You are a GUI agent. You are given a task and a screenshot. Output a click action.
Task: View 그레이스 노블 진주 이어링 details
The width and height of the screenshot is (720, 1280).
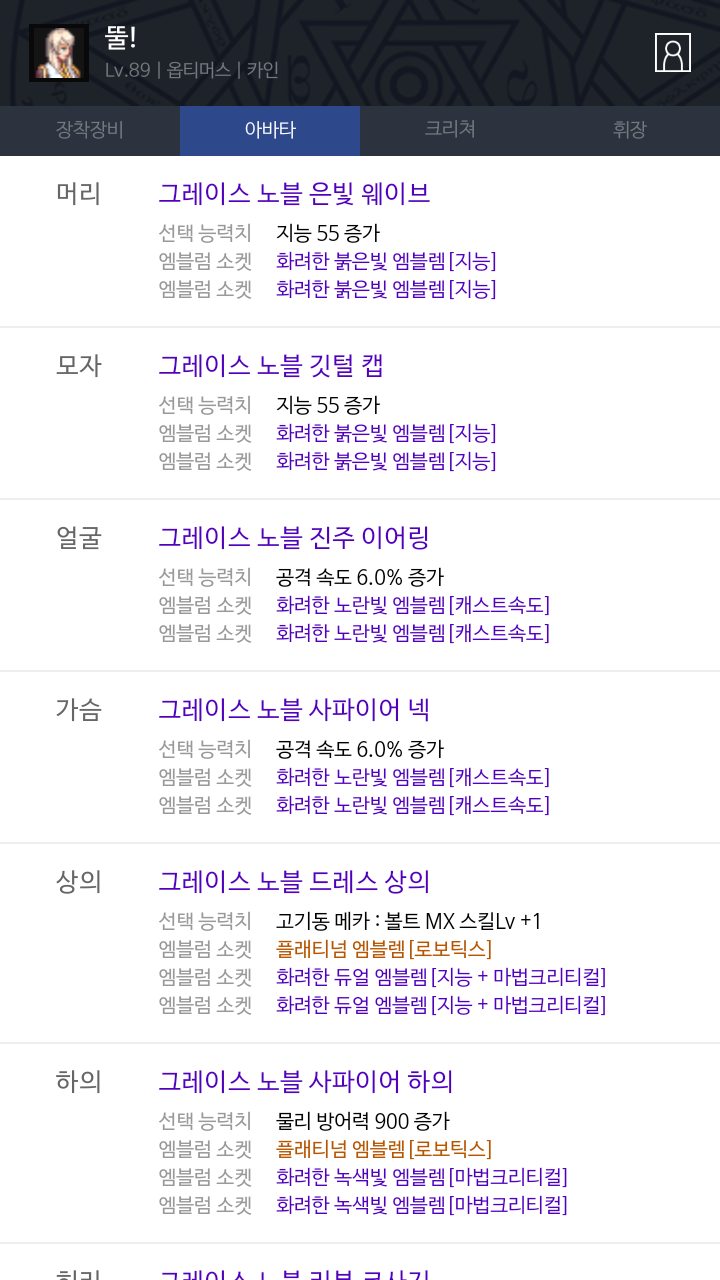click(294, 537)
